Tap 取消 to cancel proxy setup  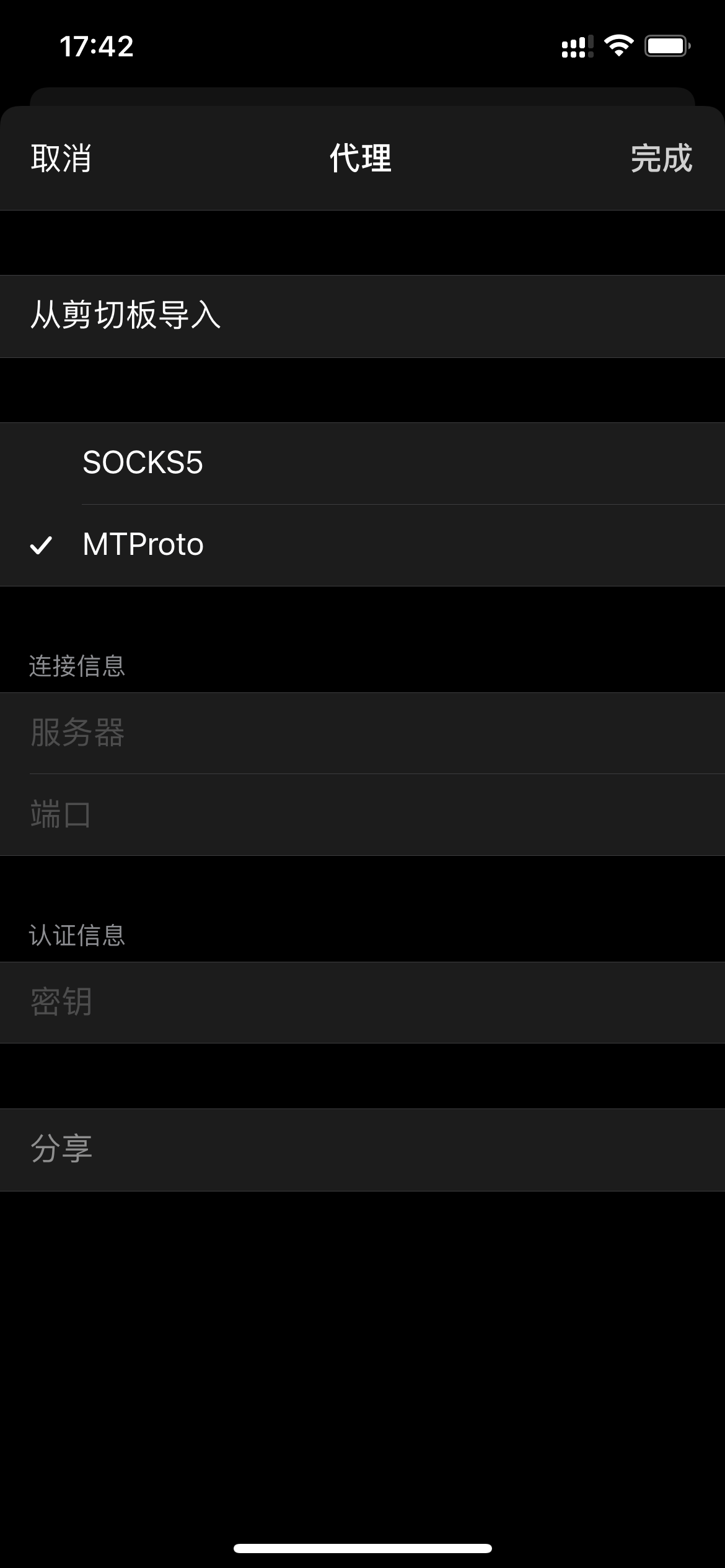61,159
